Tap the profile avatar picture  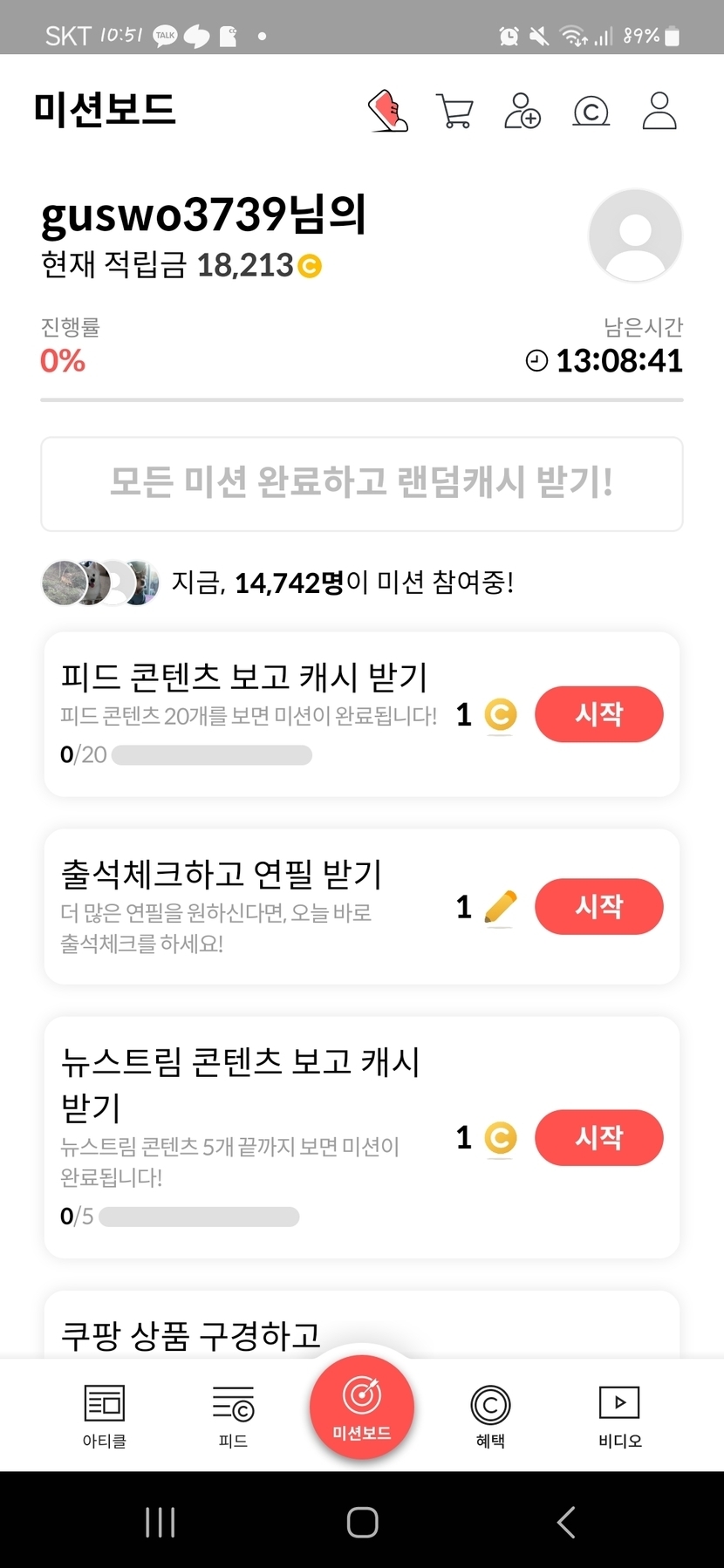634,235
